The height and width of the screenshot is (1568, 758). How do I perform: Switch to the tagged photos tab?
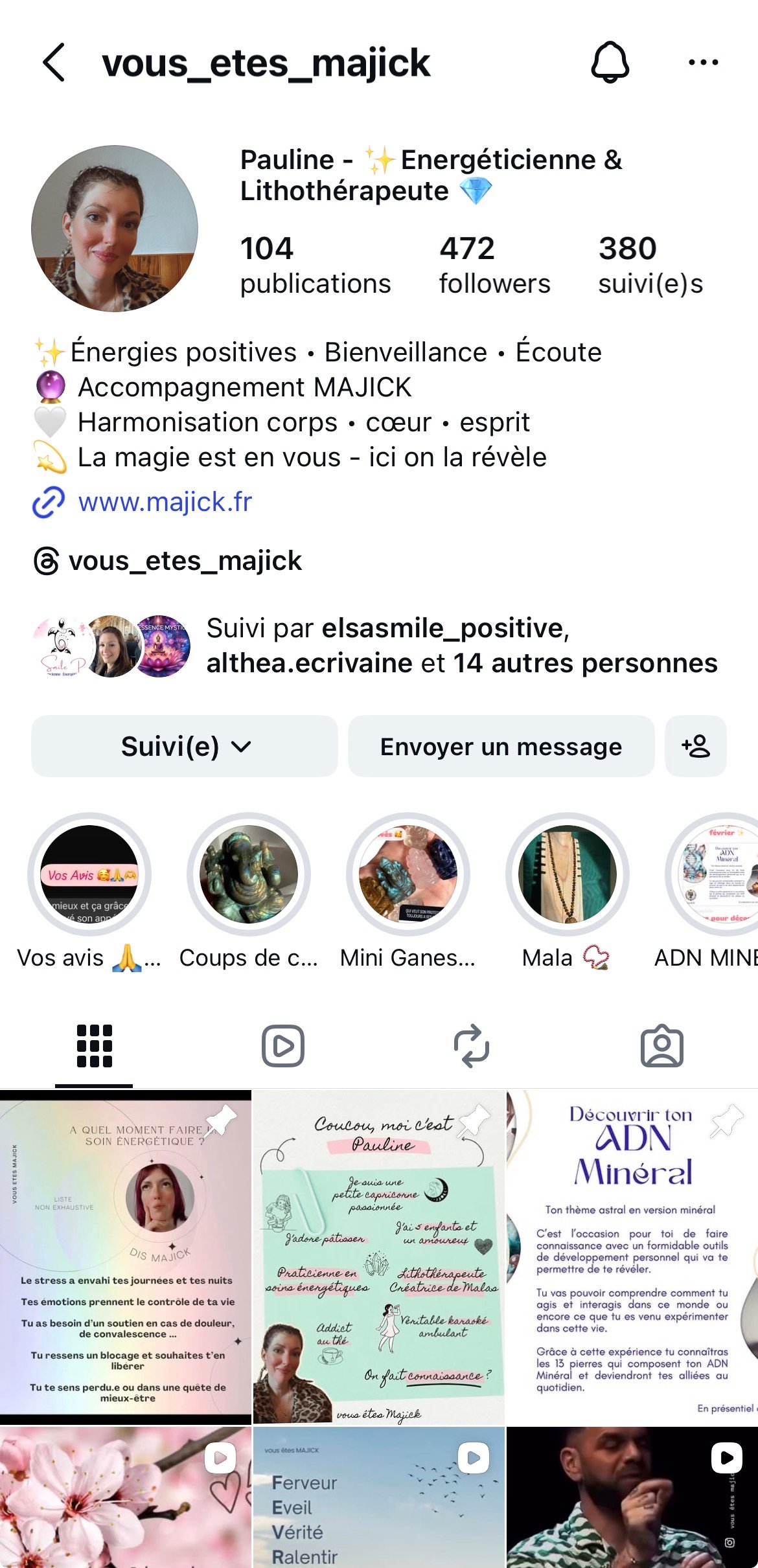point(662,1046)
